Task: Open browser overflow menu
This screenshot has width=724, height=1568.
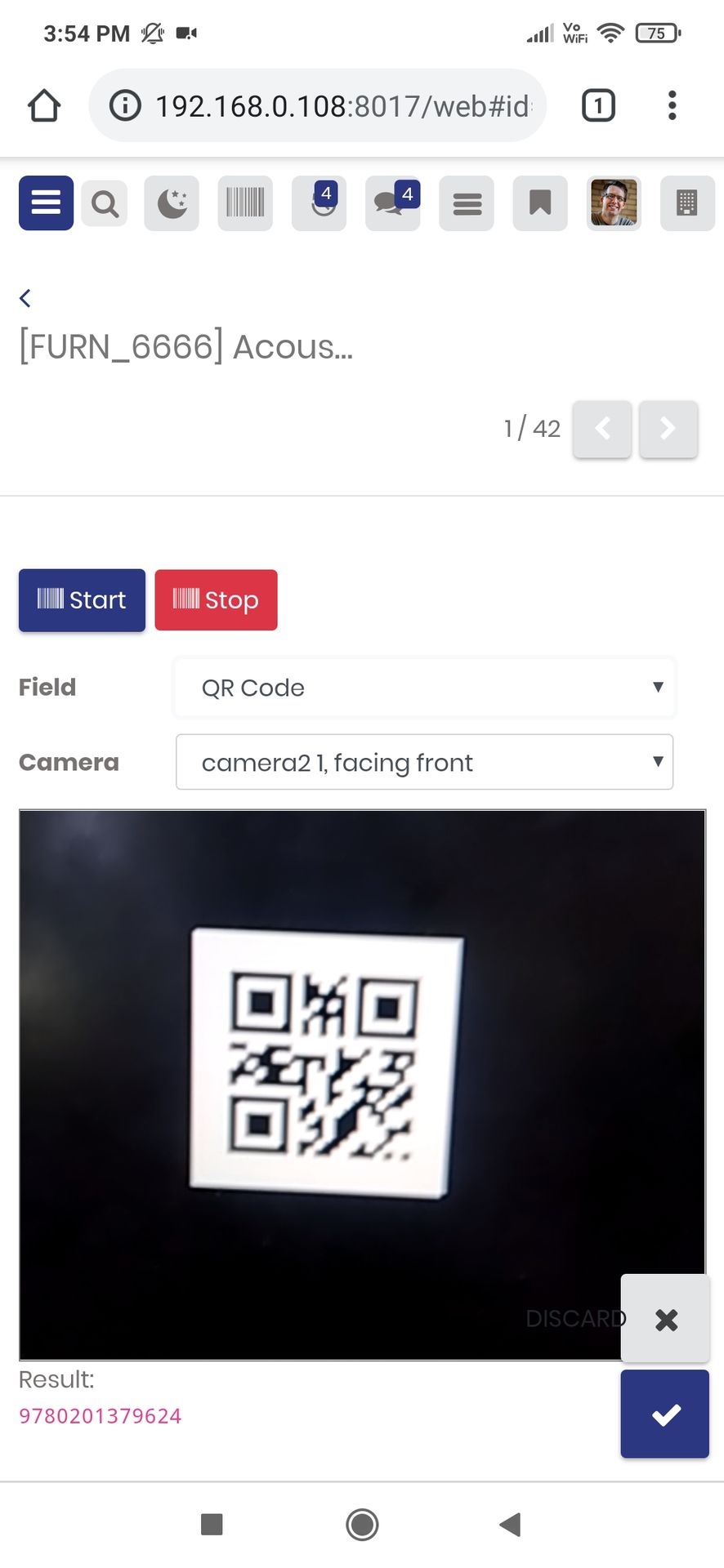Action: click(x=672, y=105)
